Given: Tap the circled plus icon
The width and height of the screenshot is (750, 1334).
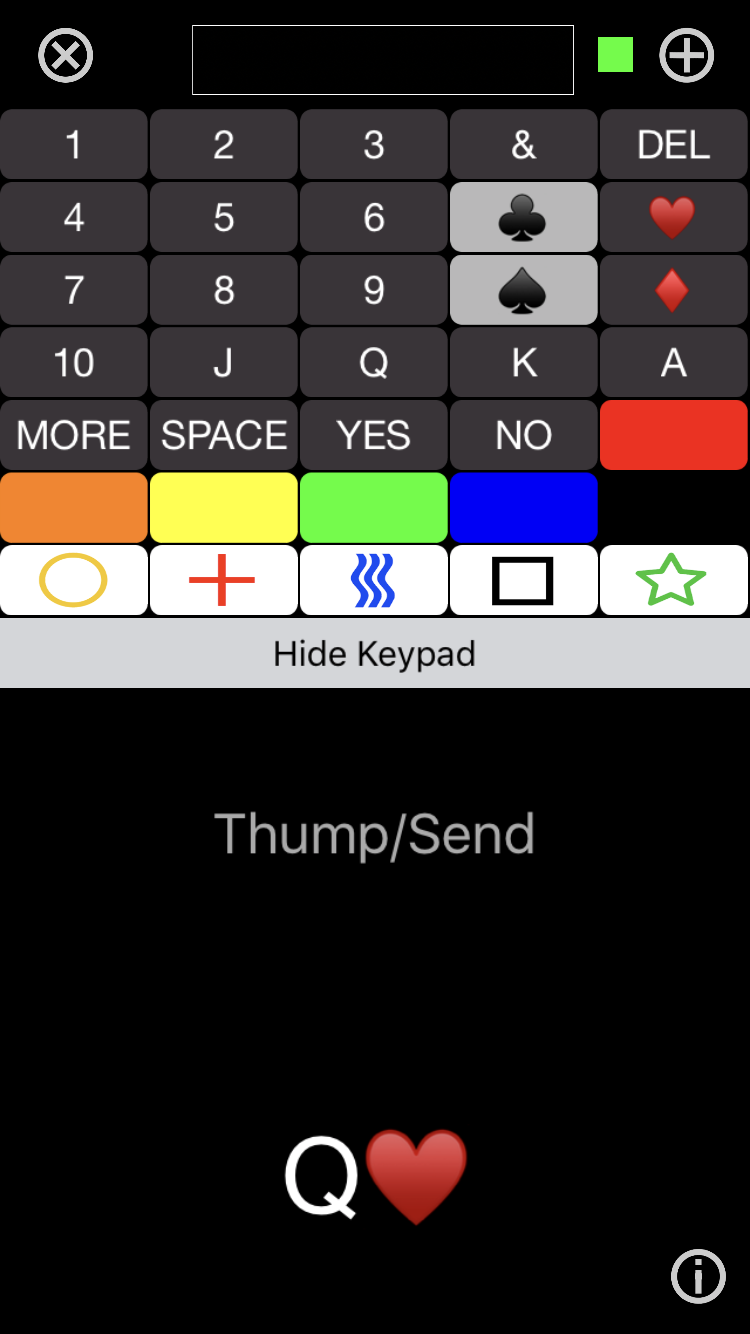Looking at the screenshot, I should point(687,55).
